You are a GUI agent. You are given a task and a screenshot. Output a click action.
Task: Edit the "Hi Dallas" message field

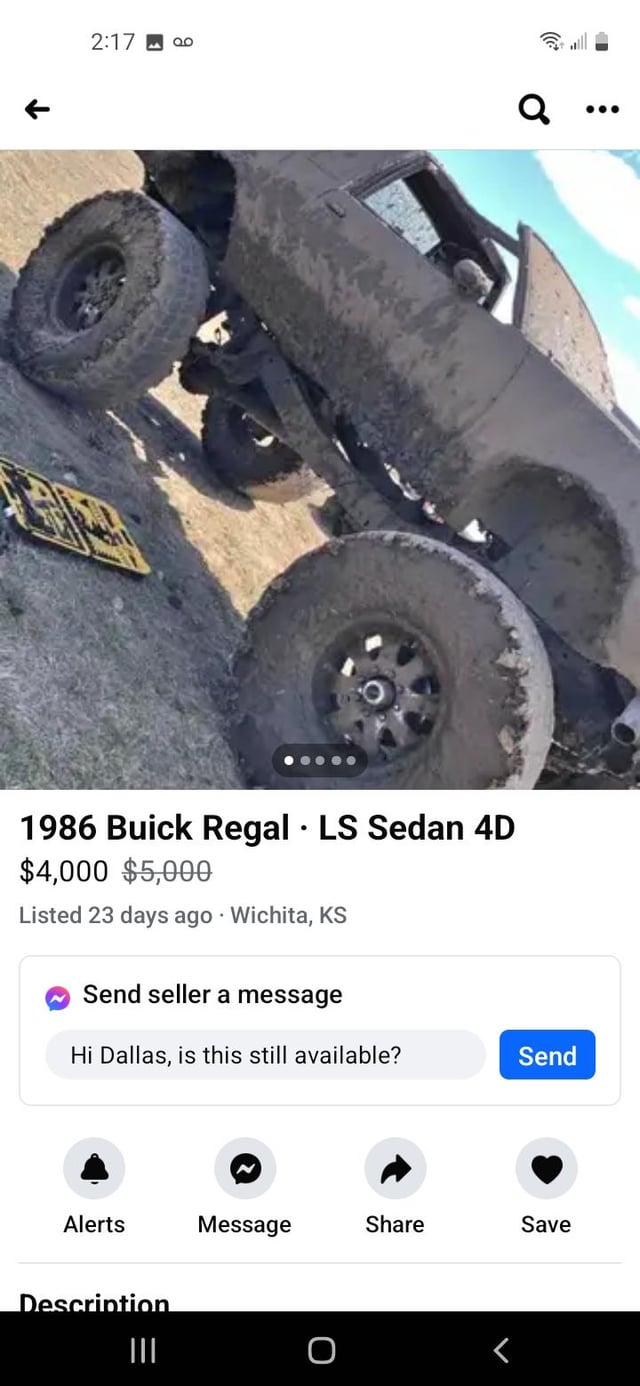(265, 1055)
